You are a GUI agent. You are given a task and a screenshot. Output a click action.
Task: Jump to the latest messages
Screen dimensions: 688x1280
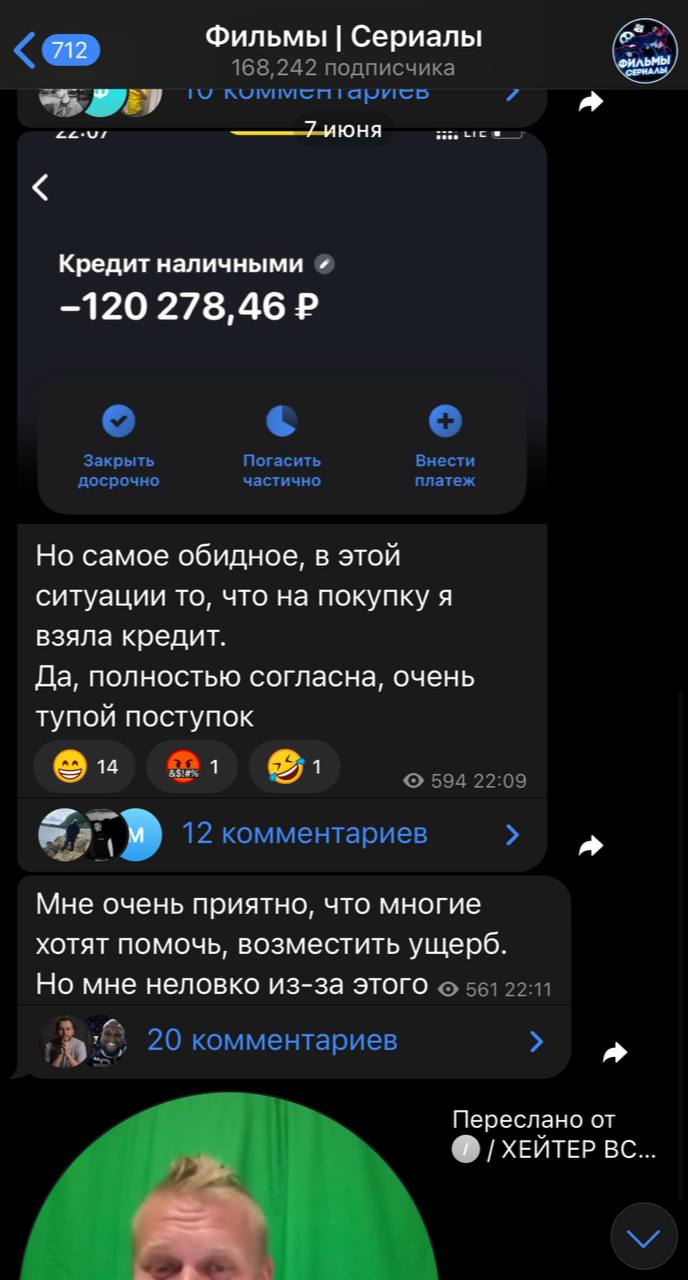point(643,1237)
